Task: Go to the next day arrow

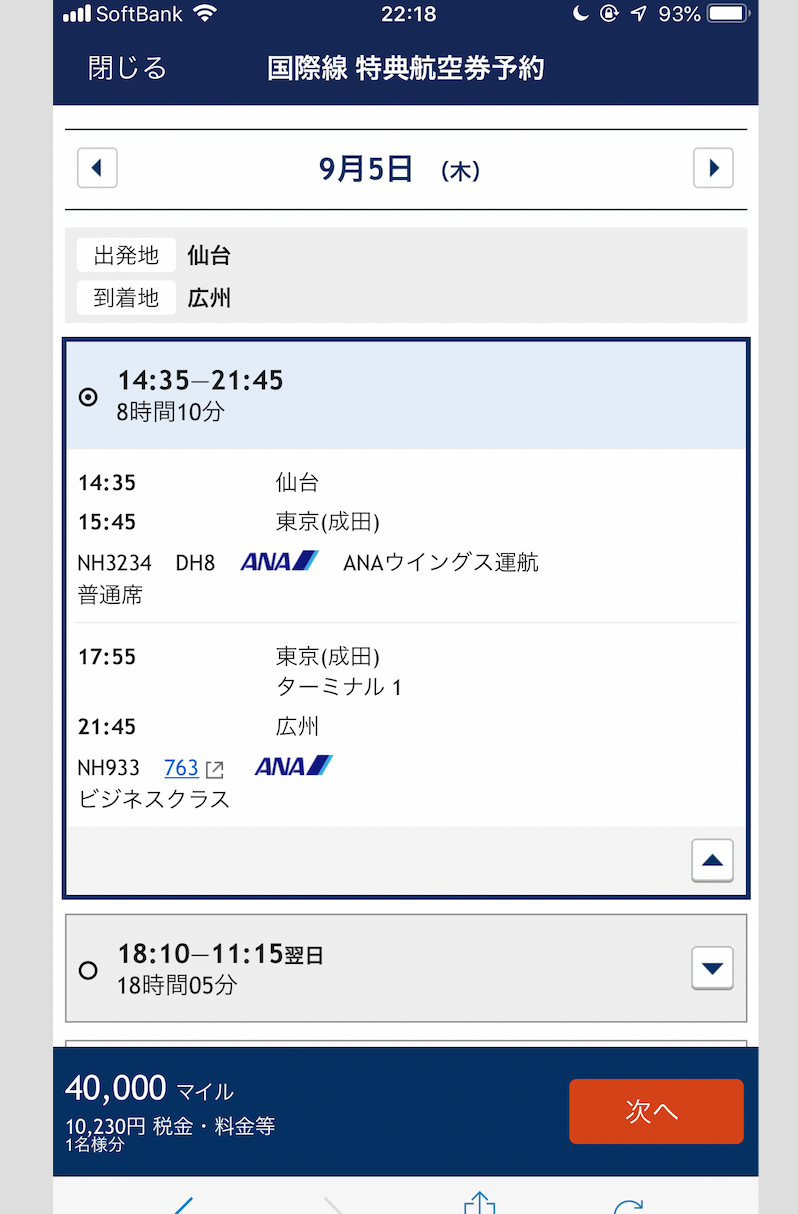Action: [713, 168]
